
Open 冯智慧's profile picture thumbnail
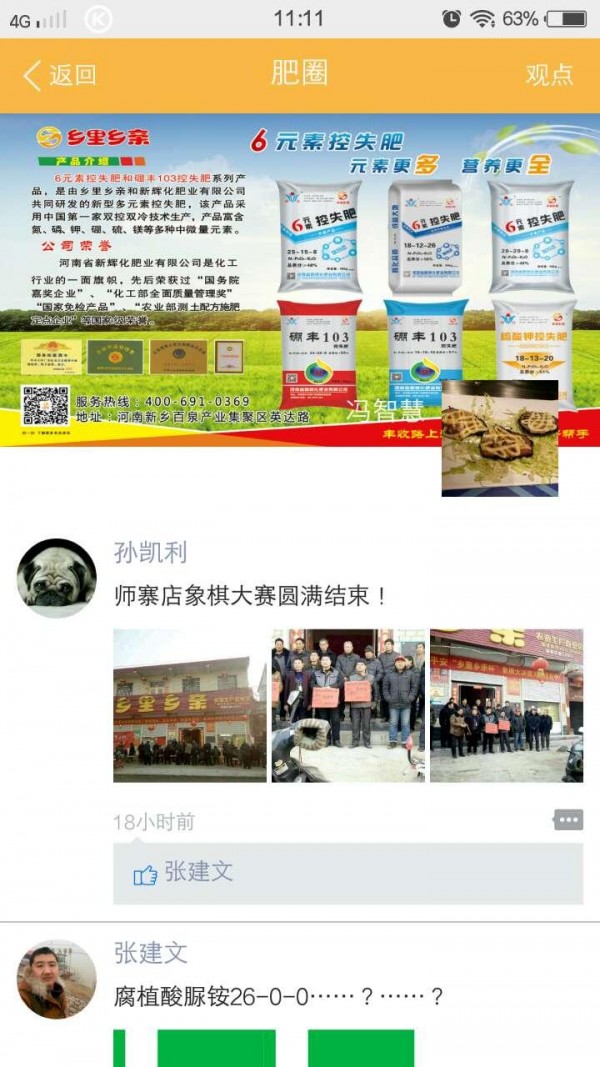(x=500, y=438)
